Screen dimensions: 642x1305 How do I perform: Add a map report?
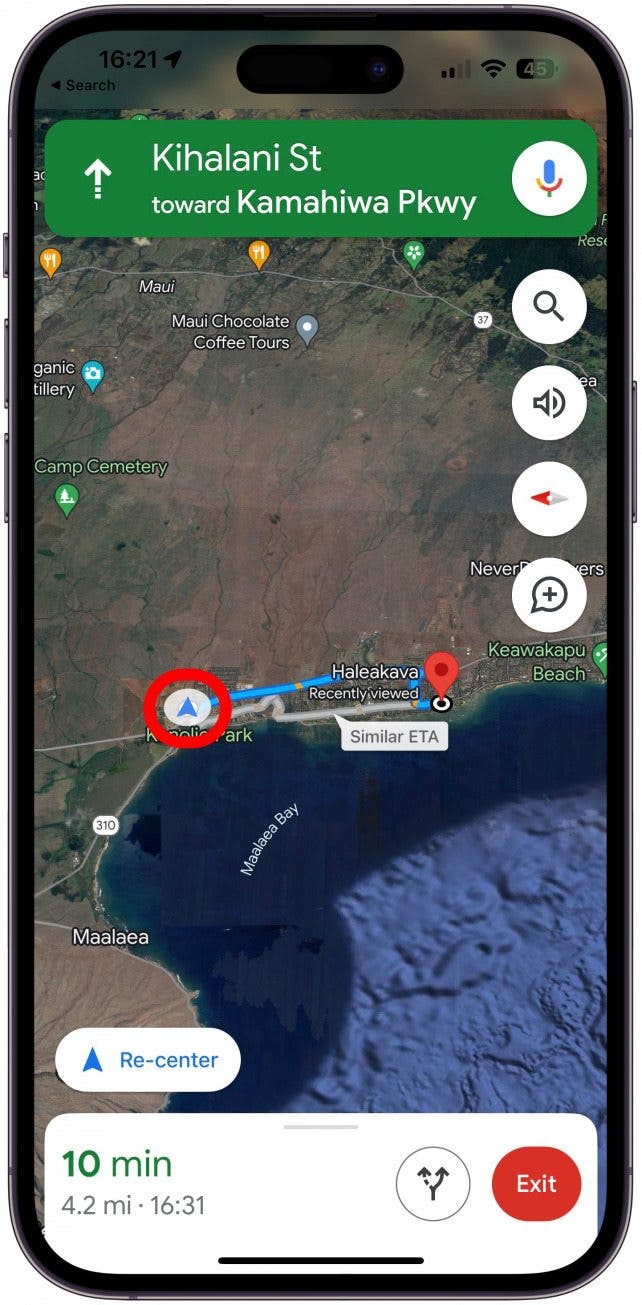tap(548, 595)
